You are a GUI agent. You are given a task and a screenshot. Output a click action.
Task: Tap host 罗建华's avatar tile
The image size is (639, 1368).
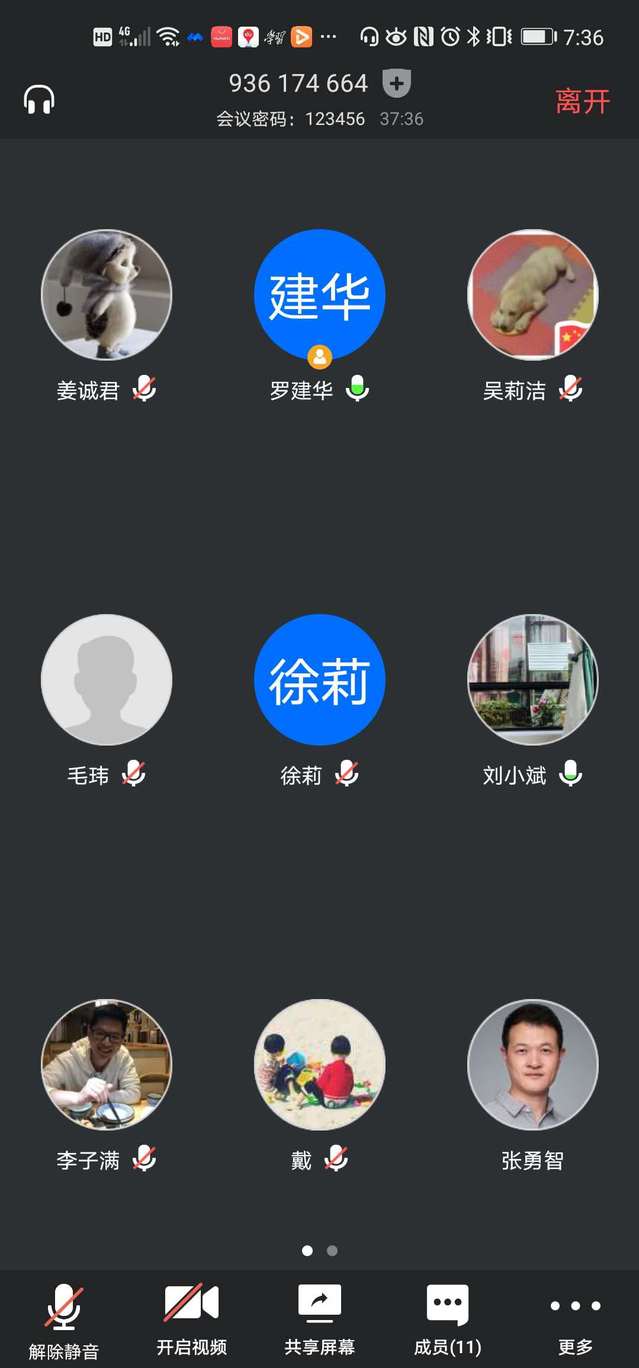click(x=319, y=295)
